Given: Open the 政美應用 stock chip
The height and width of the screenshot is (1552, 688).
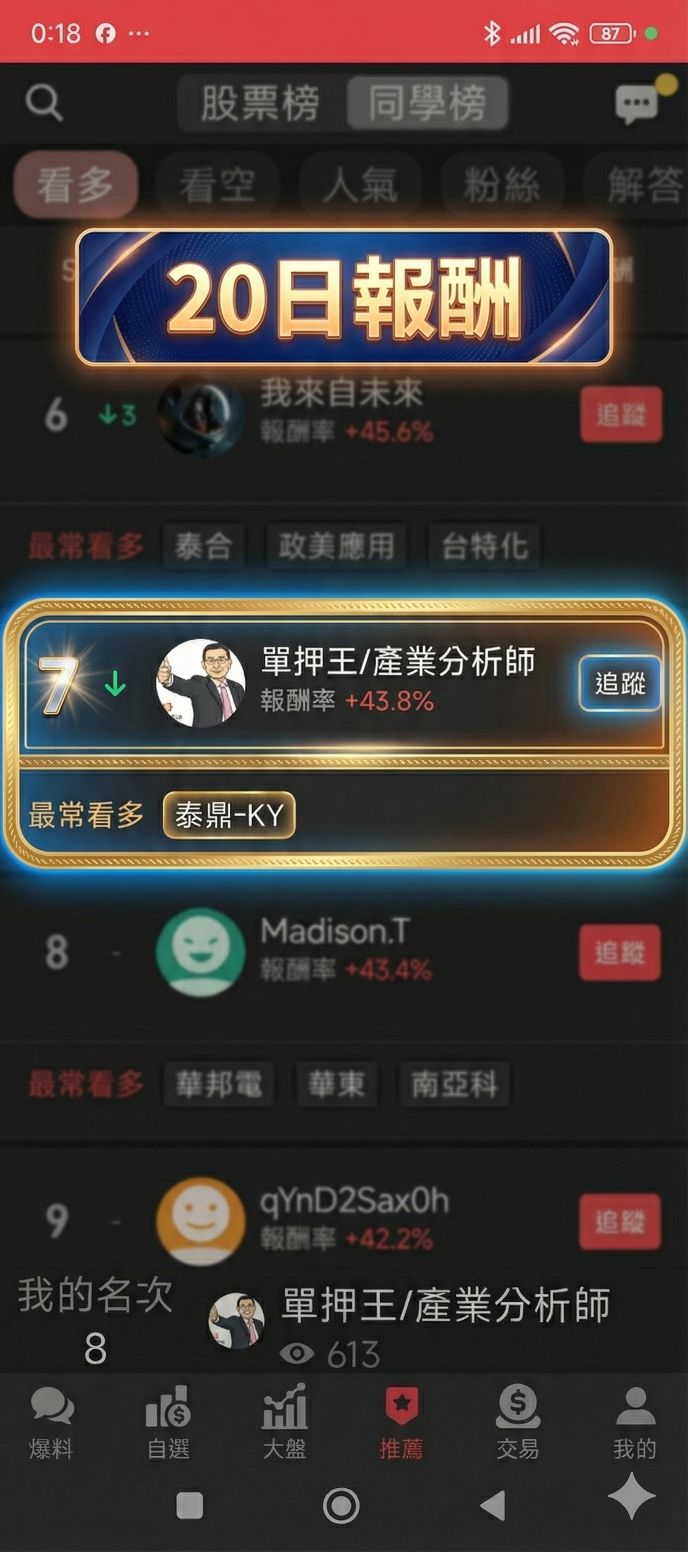Looking at the screenshot, I should [x=337, y=546].
